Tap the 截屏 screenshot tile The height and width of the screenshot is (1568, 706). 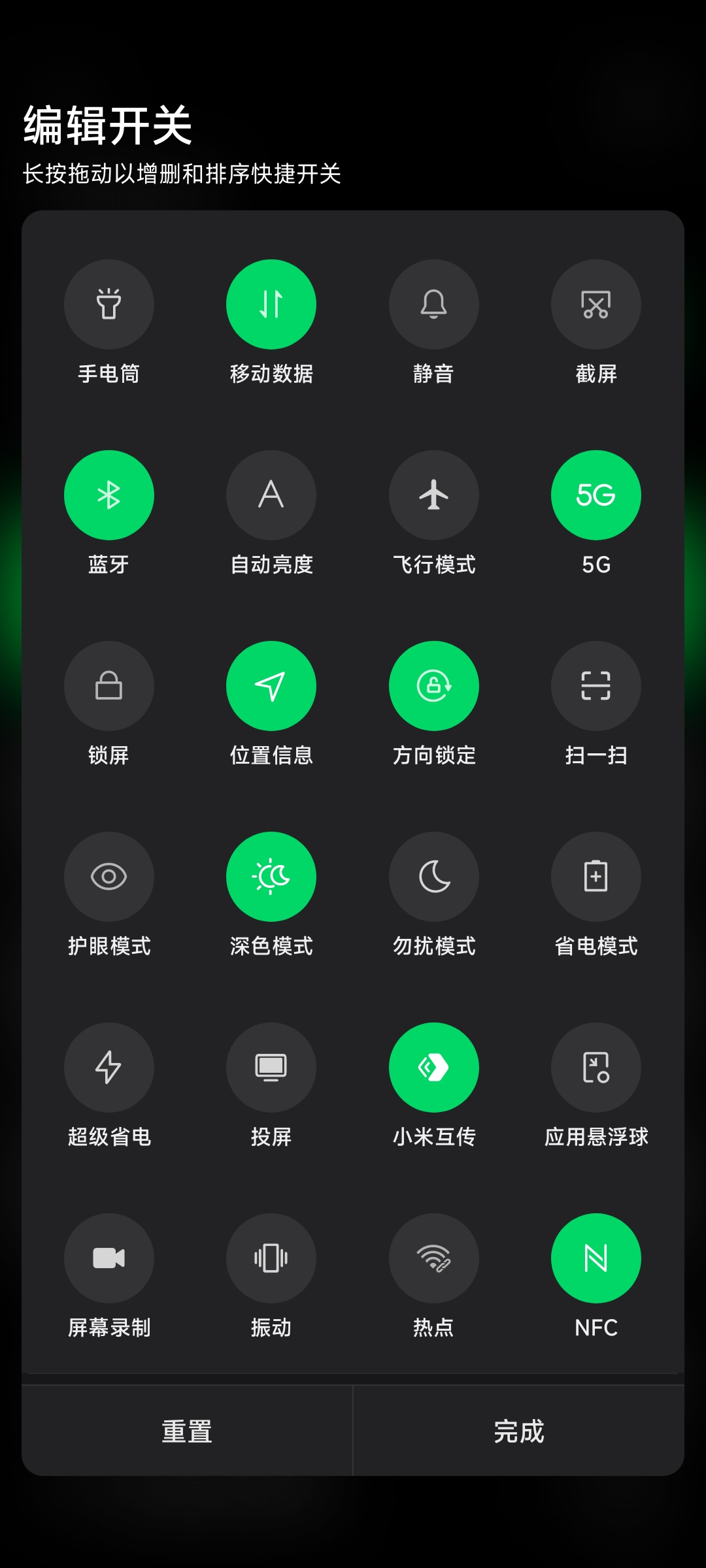[x=596, y=304]
